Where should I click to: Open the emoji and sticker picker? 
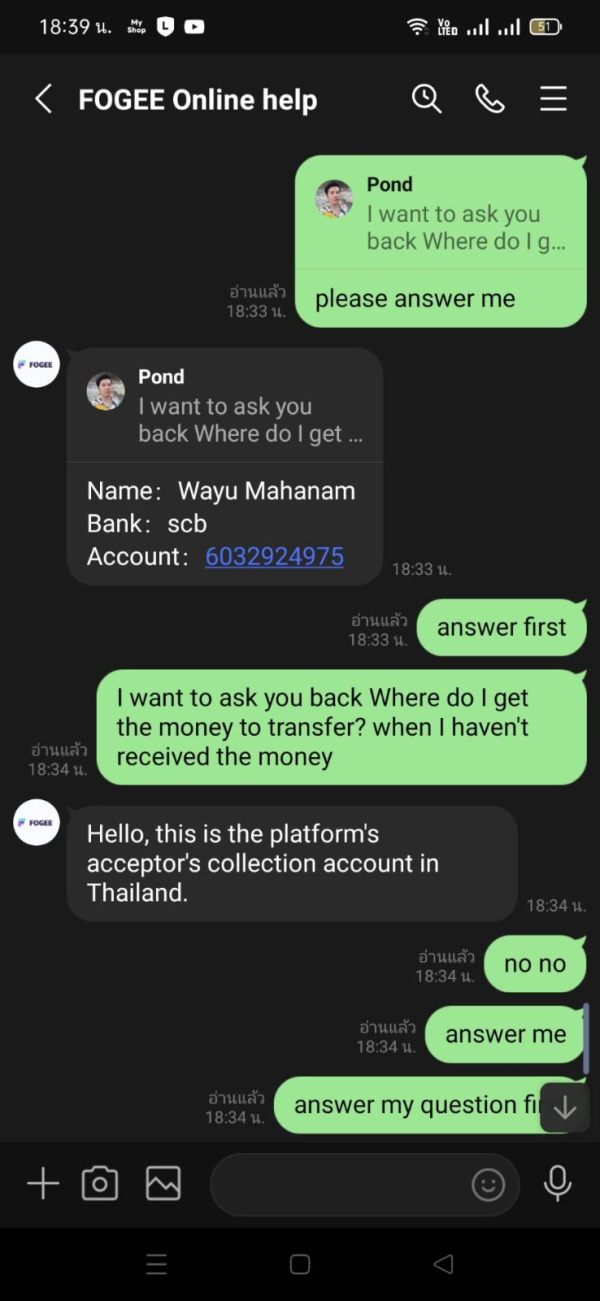[488, 1185]
